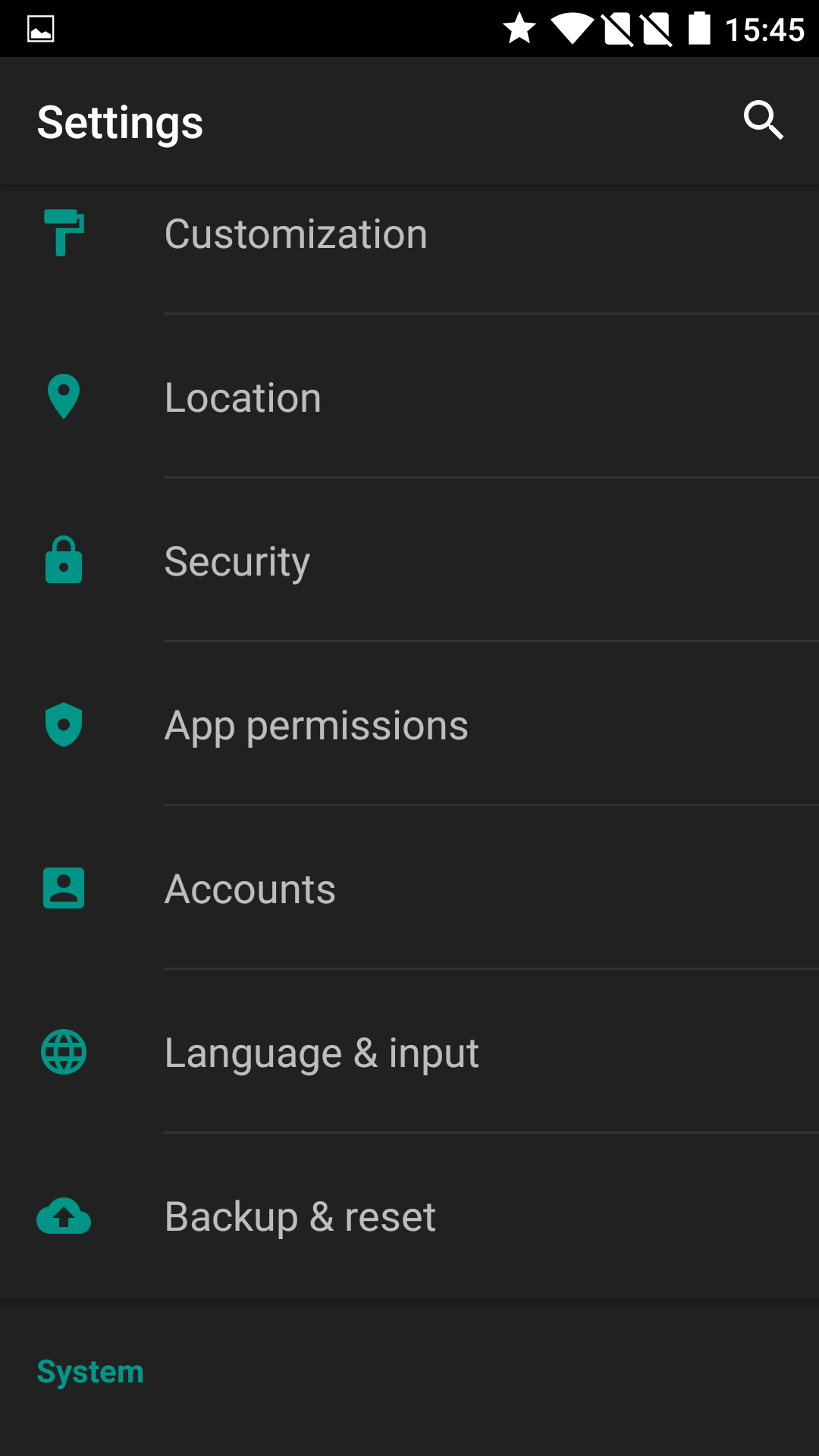Open the settings search icon

763,121
